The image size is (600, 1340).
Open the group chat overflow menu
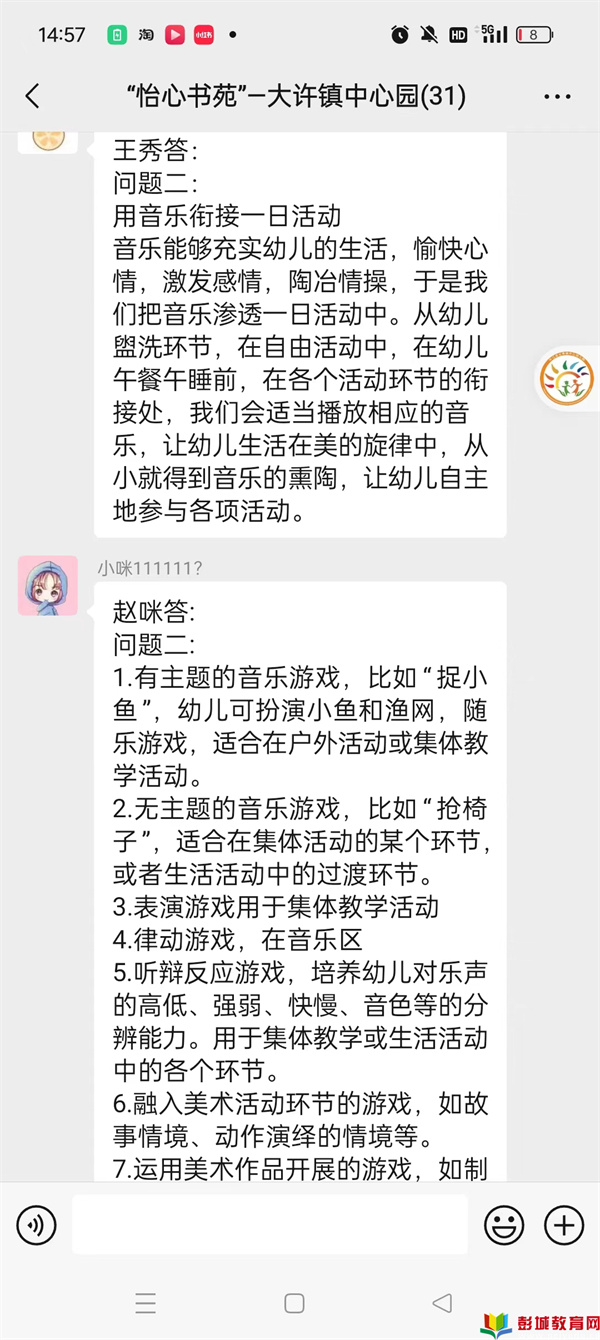(x=557, y=97)
